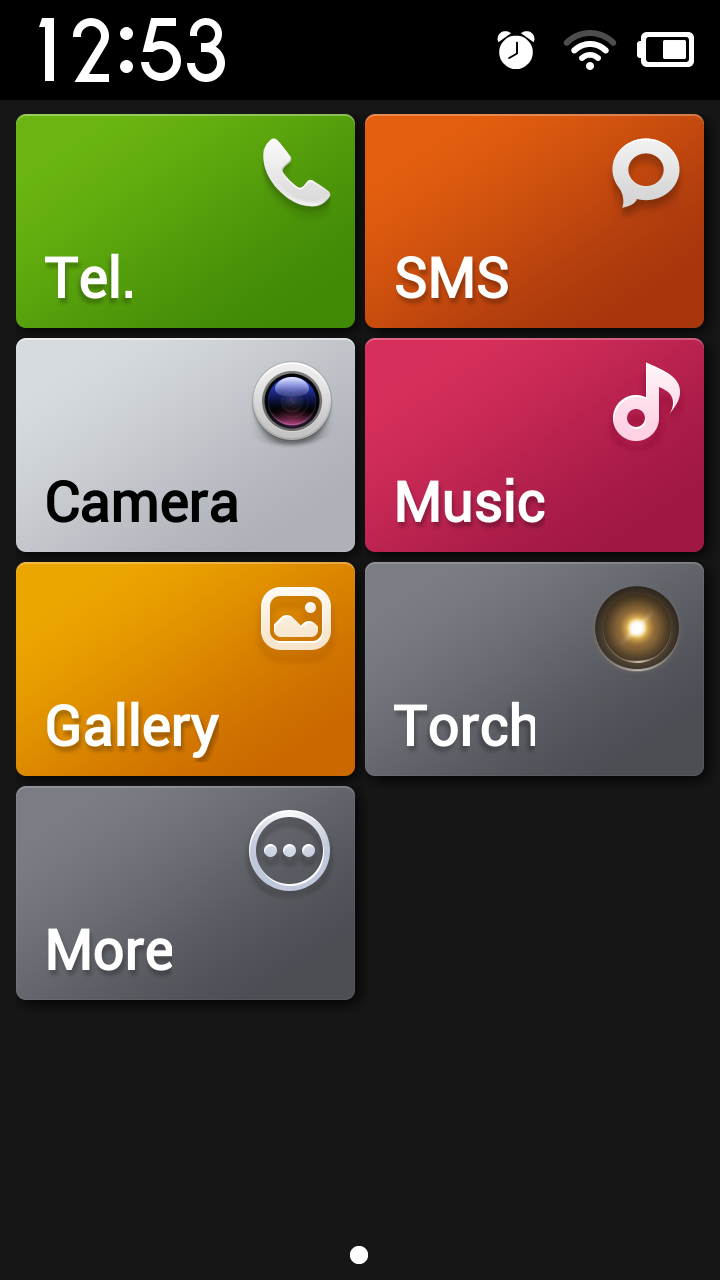This screenshot has width=720, height=1280.
Task: Launch the SMS messaging tile
Action: [534, 221]
